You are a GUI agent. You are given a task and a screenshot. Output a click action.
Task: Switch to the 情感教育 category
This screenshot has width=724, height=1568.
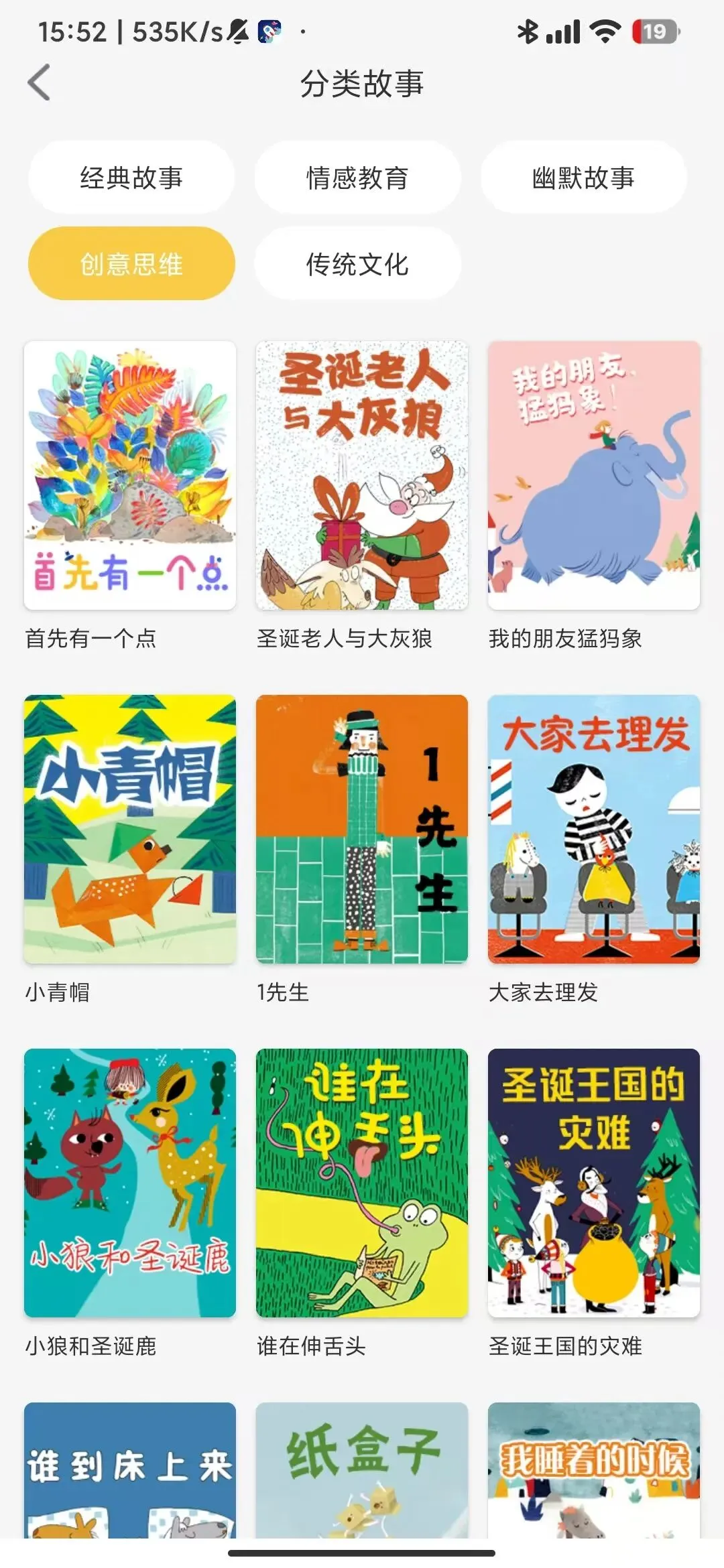(357, 178)
